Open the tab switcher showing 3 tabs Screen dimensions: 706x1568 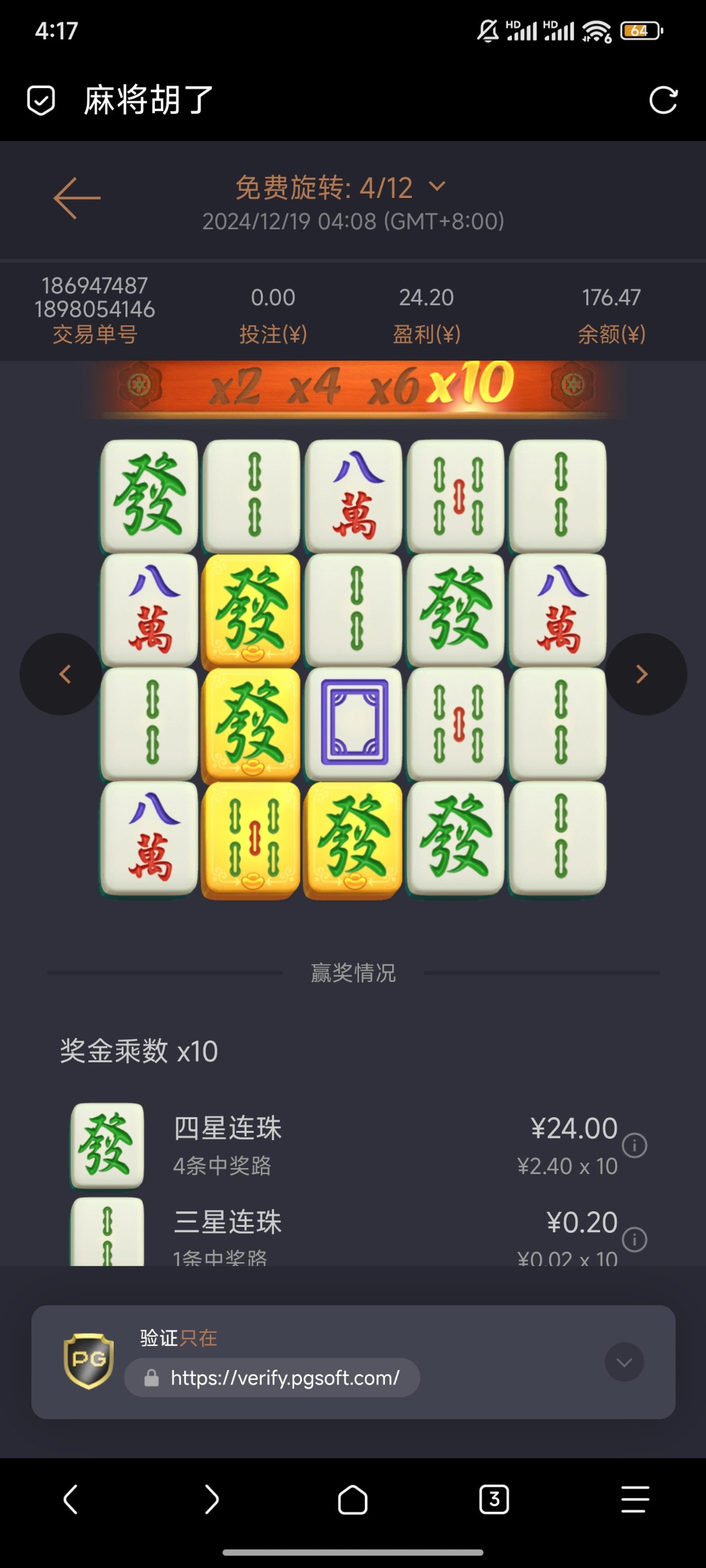[494, 1499]
